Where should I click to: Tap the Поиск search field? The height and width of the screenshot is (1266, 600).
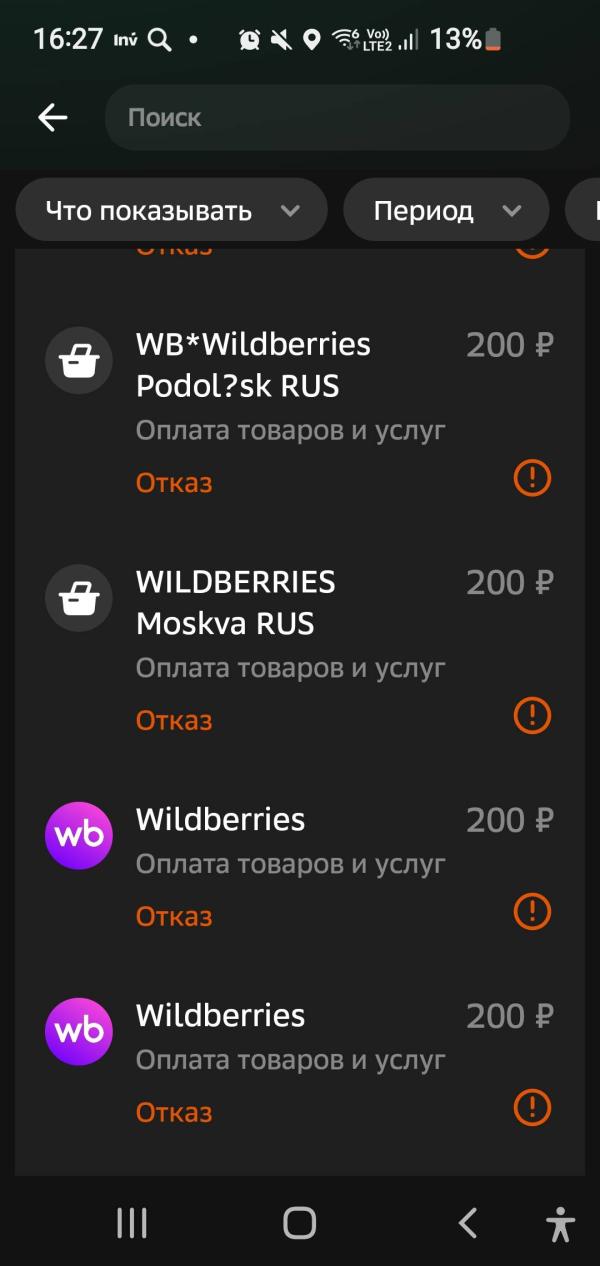(x=337, y=117)
